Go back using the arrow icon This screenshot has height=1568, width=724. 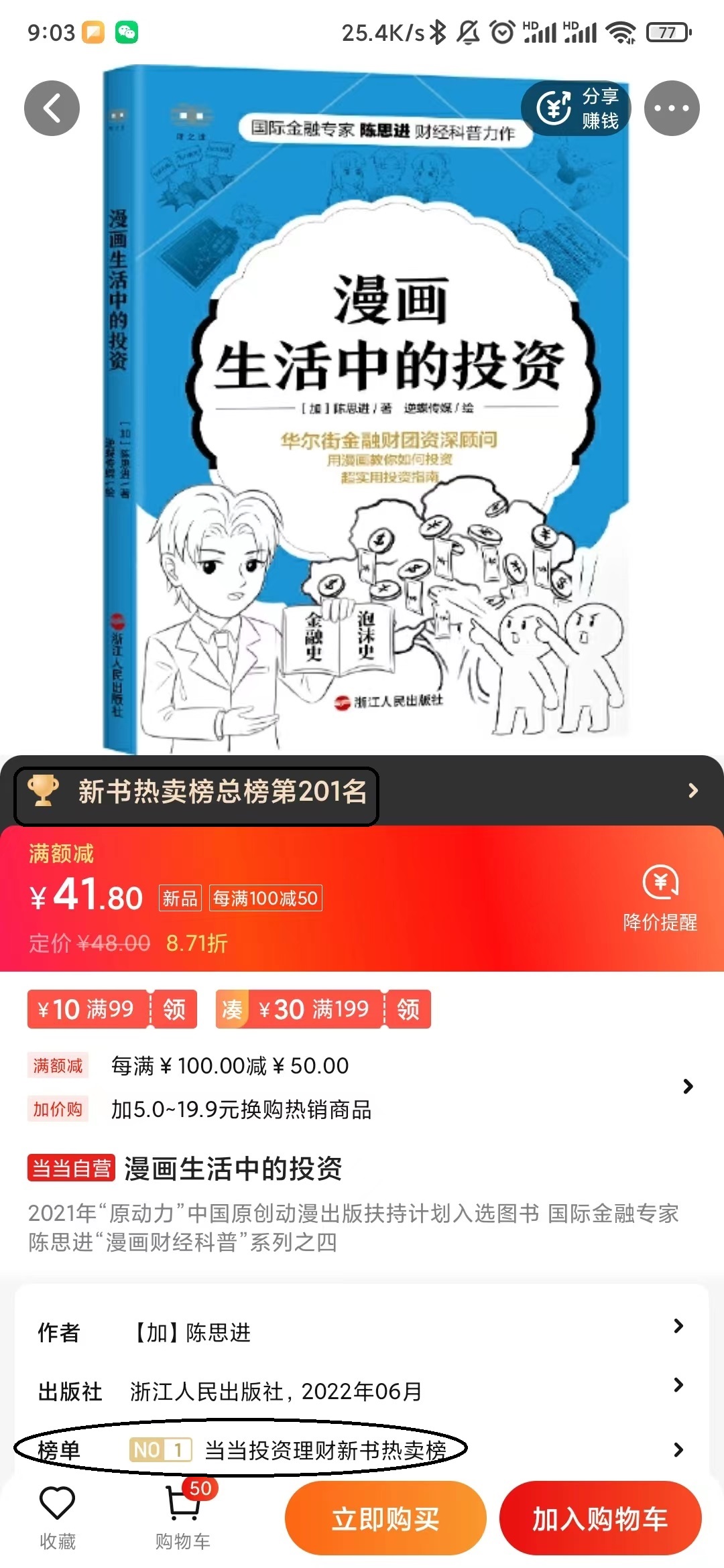click(x=52, y=108)
